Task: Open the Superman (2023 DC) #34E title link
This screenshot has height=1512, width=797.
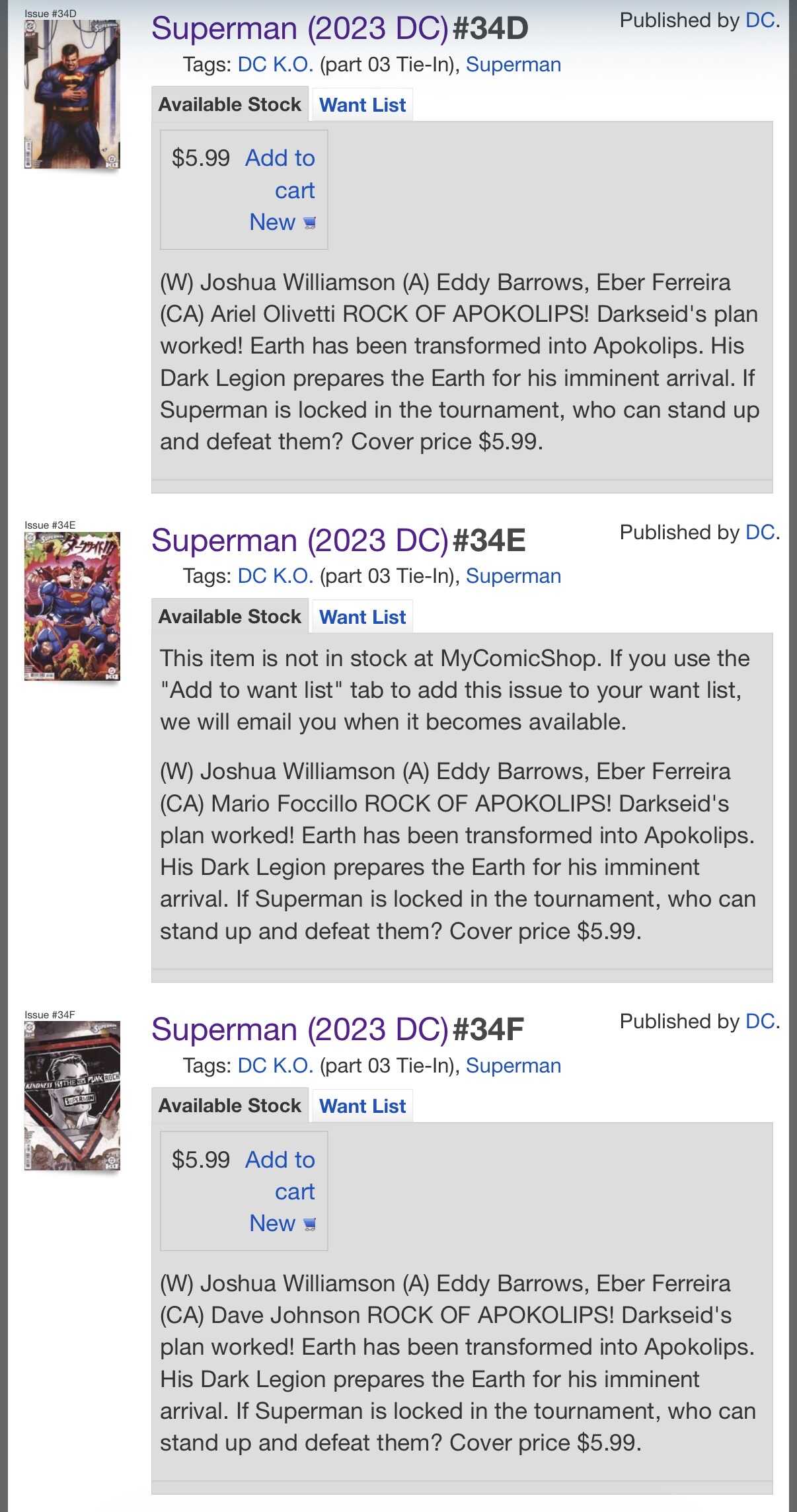Action: point(299,541)
